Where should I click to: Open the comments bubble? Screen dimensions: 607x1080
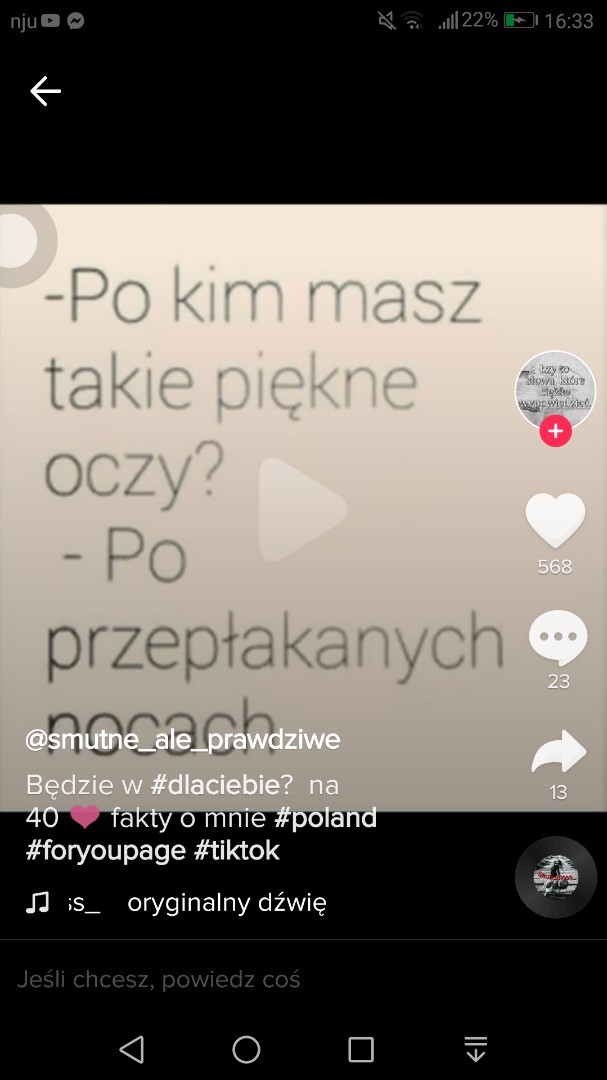coord(557,637)
